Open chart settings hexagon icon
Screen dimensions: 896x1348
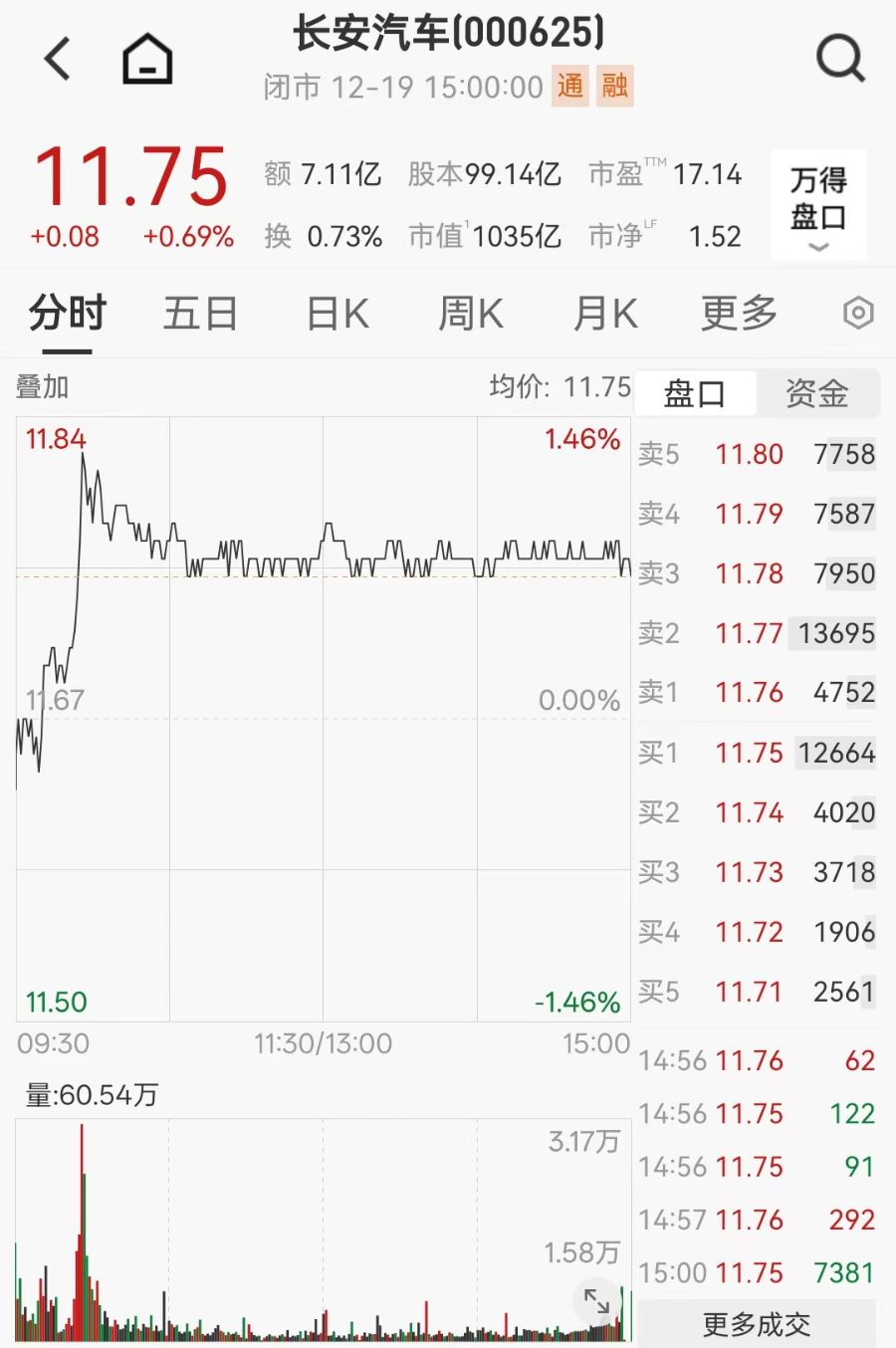pyautogui.click(x=857, y=314)
